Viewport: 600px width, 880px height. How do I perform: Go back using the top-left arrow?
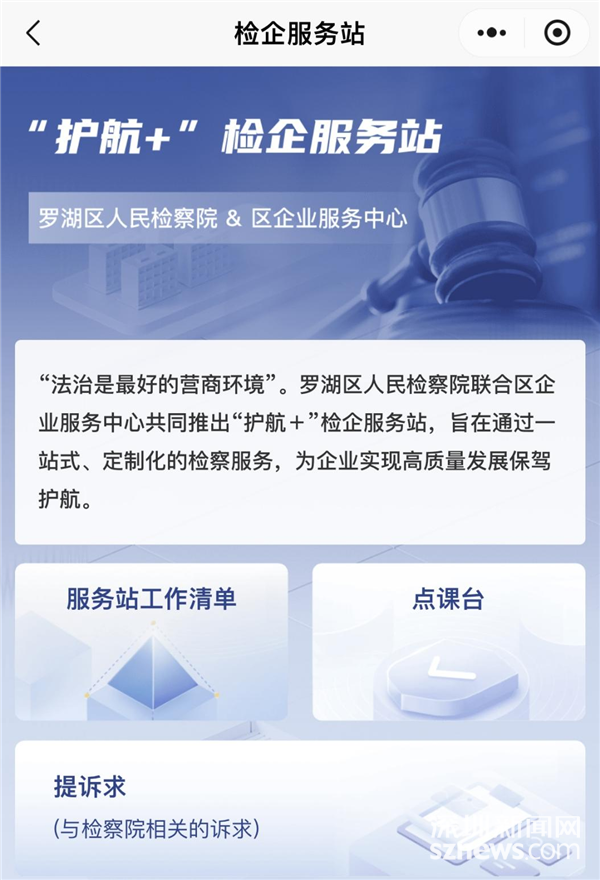click(34, 33)
